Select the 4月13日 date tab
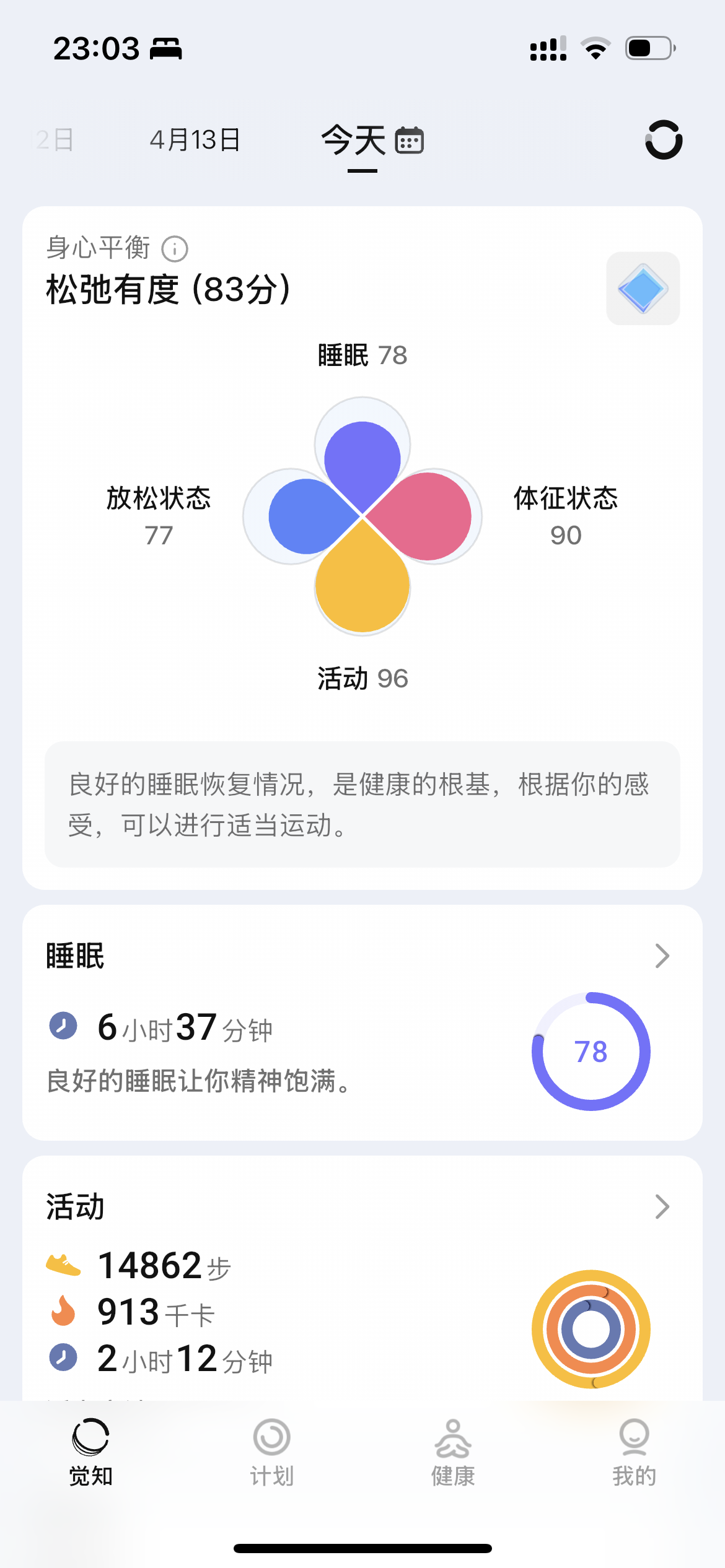 pos(195,140)
